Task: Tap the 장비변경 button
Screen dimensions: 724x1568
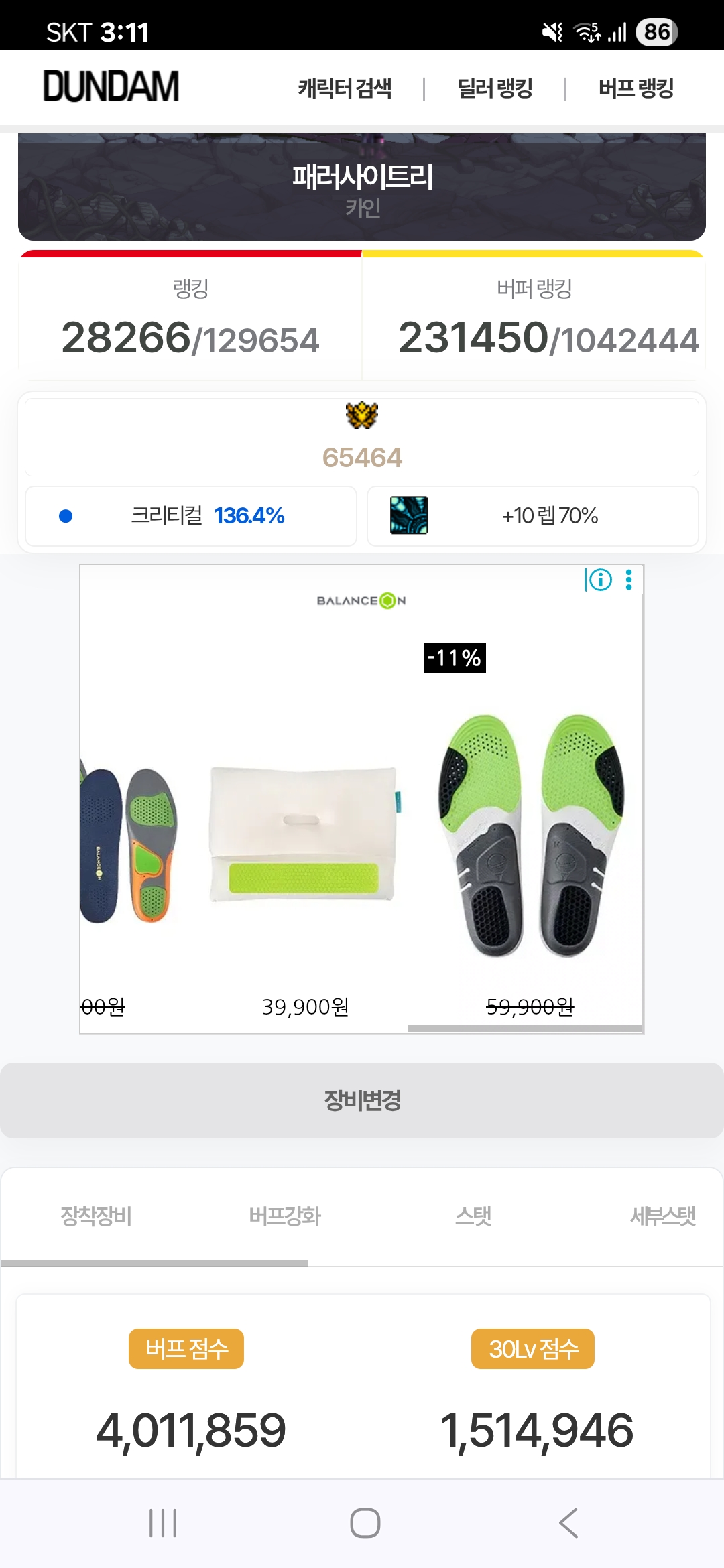Action: (x=362, y=1100)
